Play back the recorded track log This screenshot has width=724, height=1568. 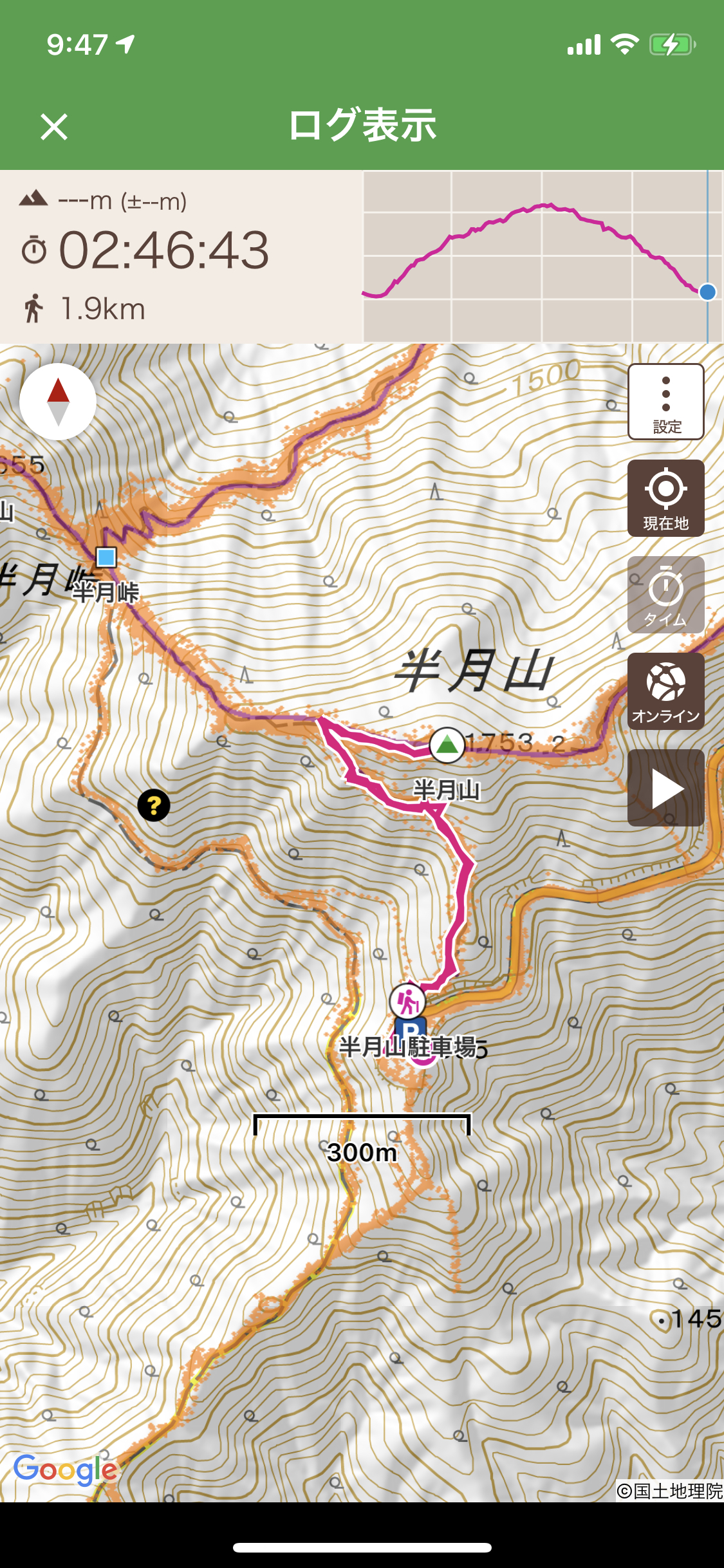coord(666,788)
